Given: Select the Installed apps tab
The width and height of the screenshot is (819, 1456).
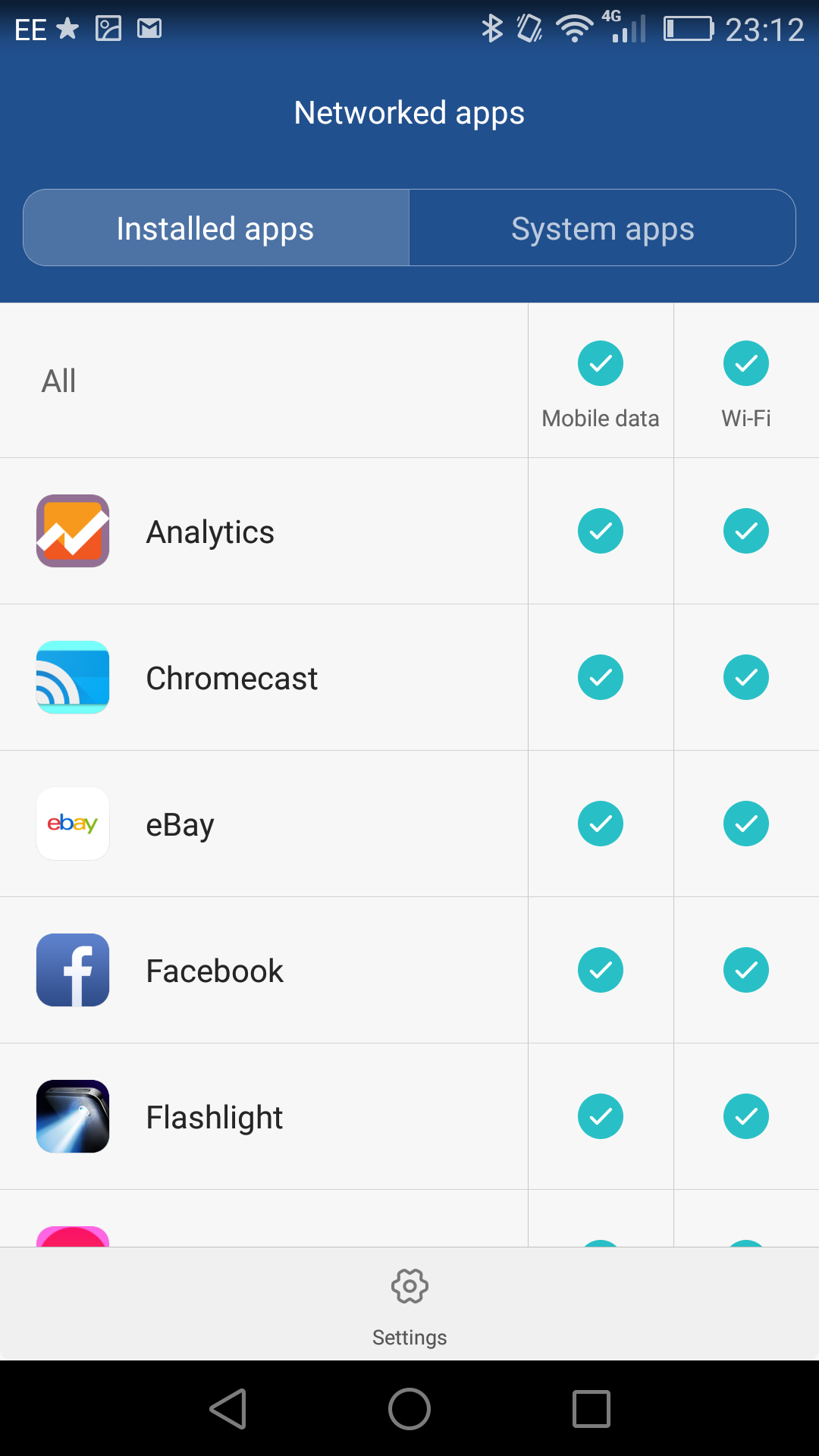Looking at the screenshot, I should point(216,227).
